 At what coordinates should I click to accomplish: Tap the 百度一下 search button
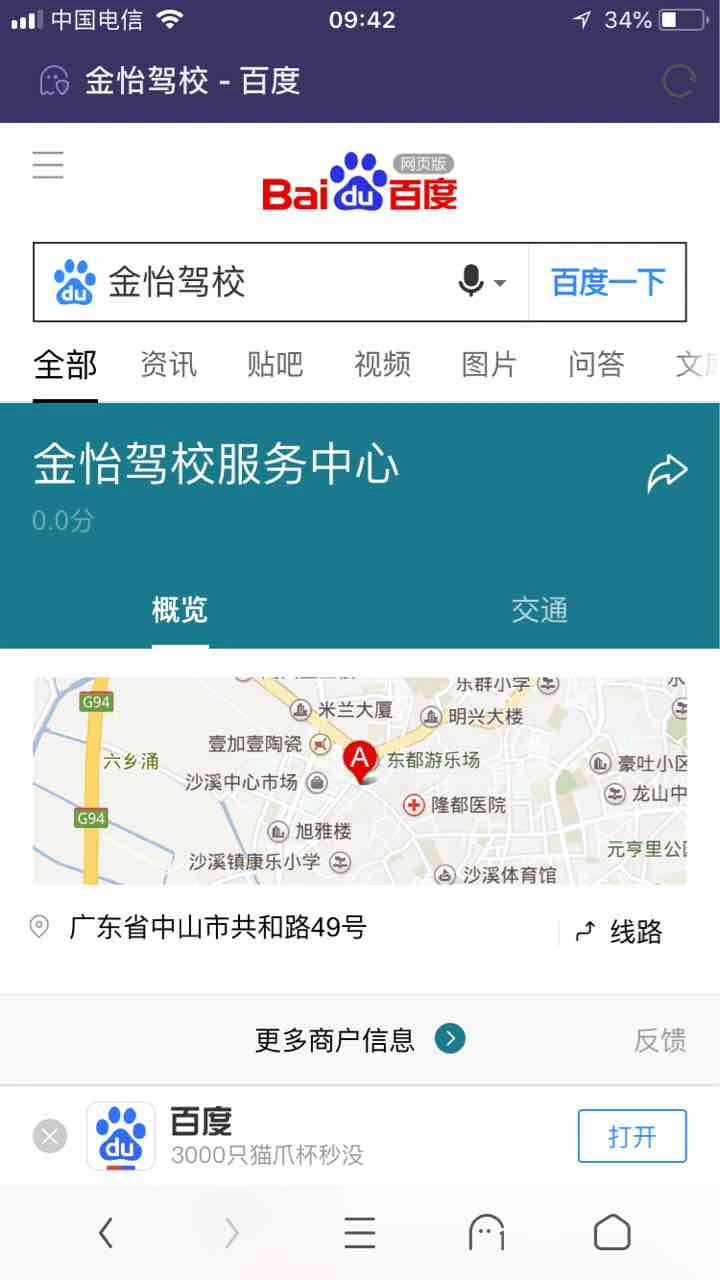(607, 282)
